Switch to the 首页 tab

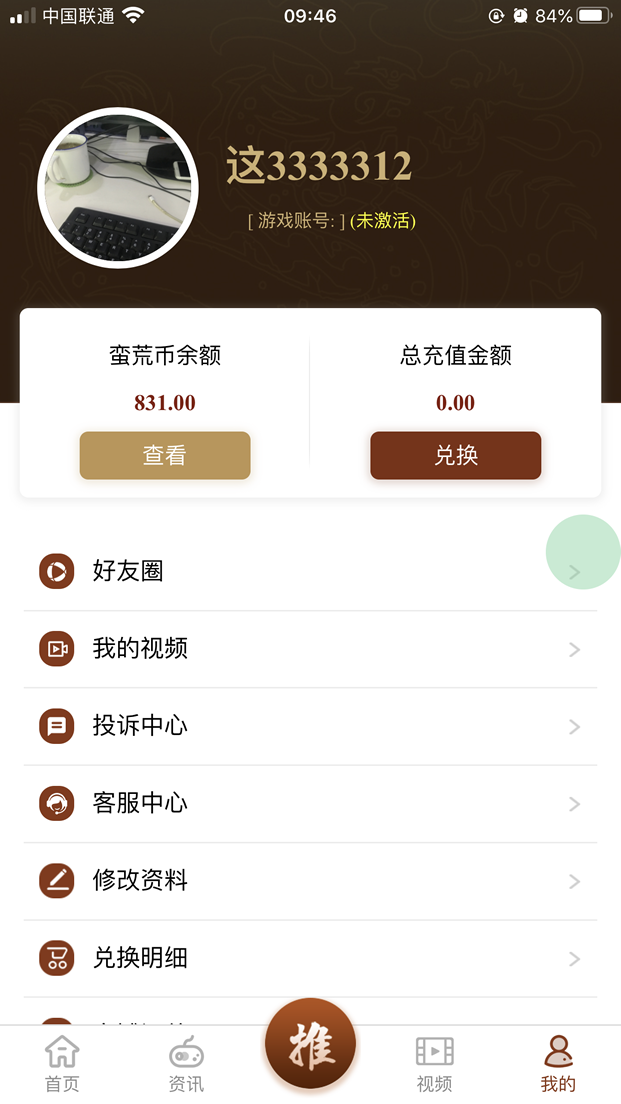(x=62, y=1064)
